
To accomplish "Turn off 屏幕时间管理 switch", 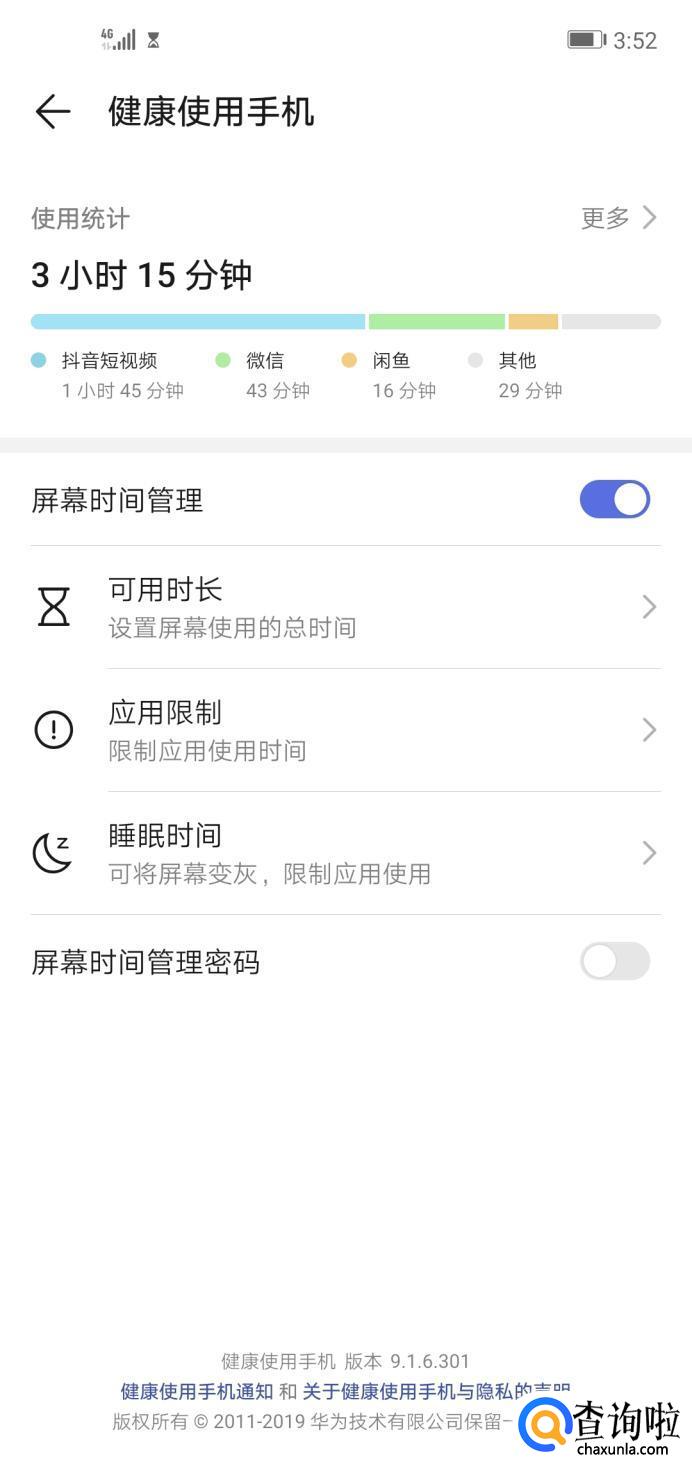I will (614, 500).
